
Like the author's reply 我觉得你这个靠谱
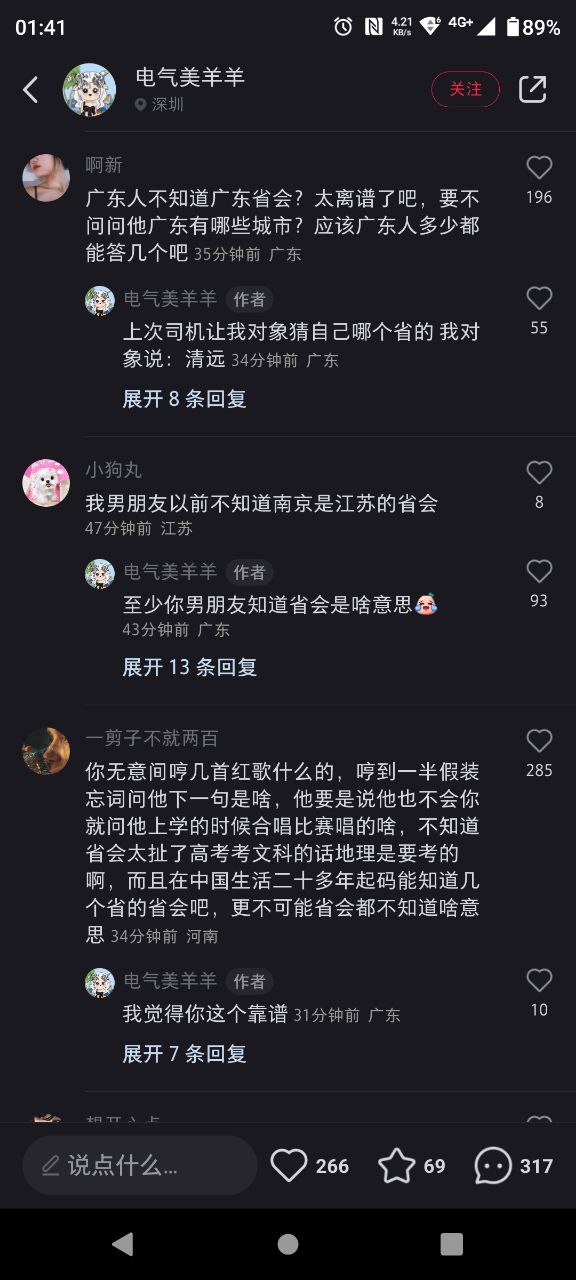(x=539, y=980)
